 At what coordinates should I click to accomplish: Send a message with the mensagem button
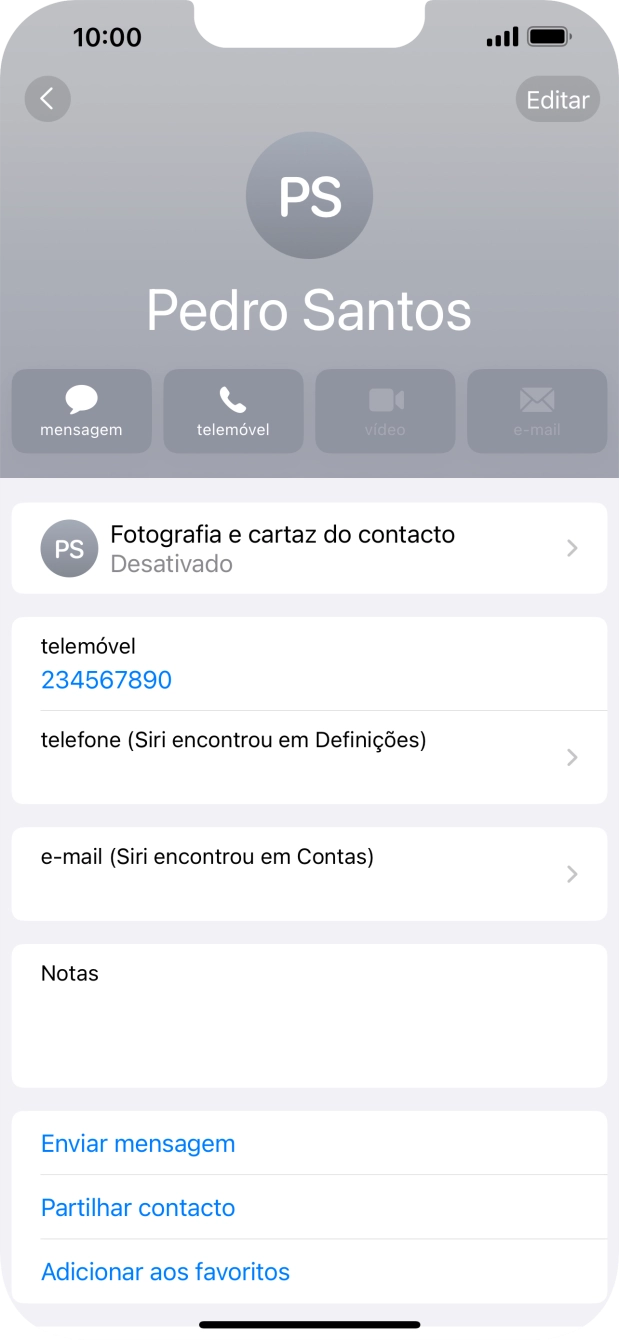(x=81, y=411)
